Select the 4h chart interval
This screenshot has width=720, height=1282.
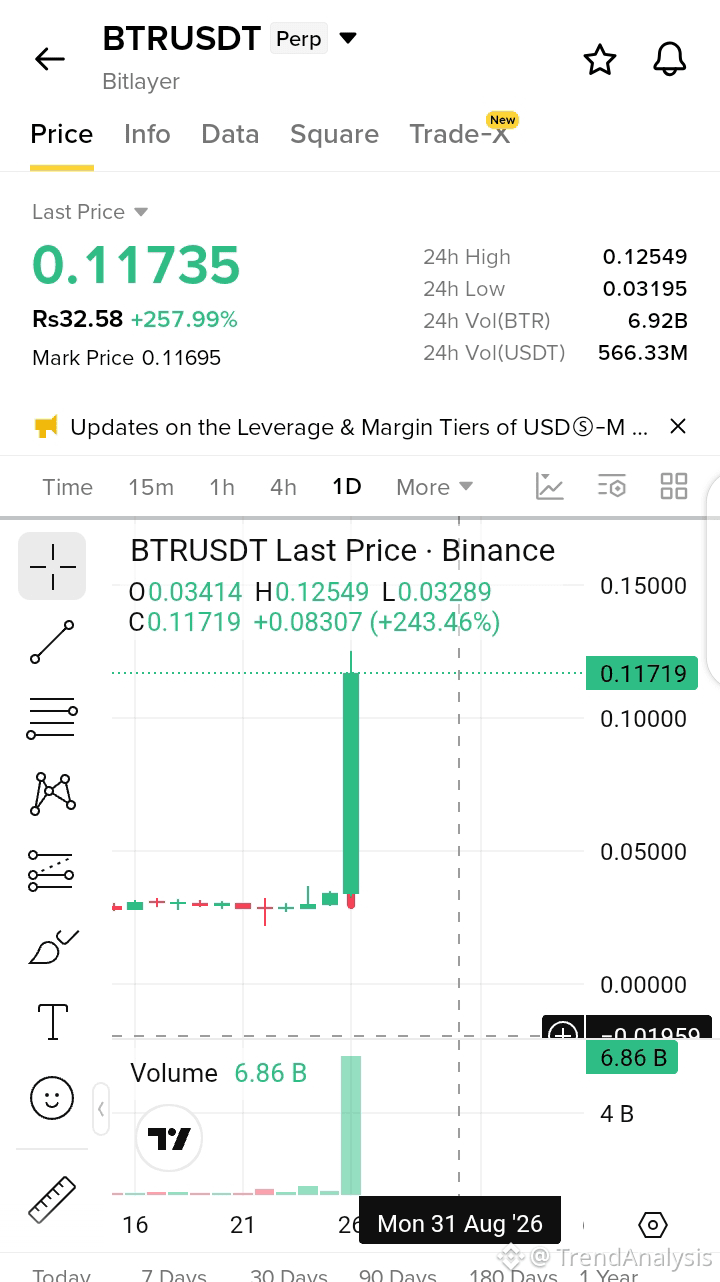tap(283, 487)
